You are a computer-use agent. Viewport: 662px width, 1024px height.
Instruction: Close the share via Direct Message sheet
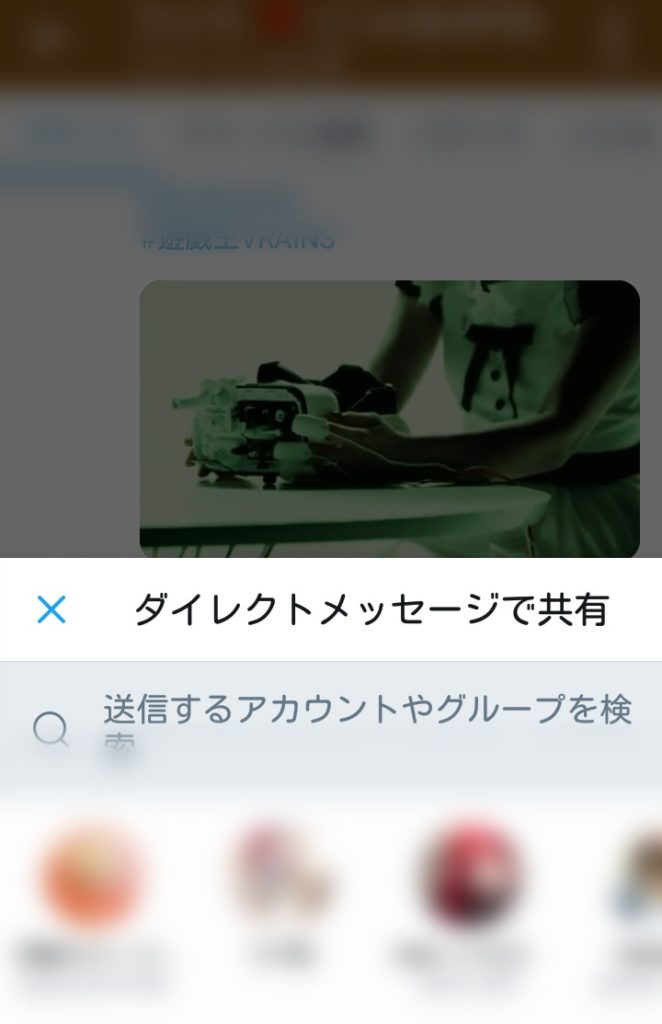[x=51, y=609]
